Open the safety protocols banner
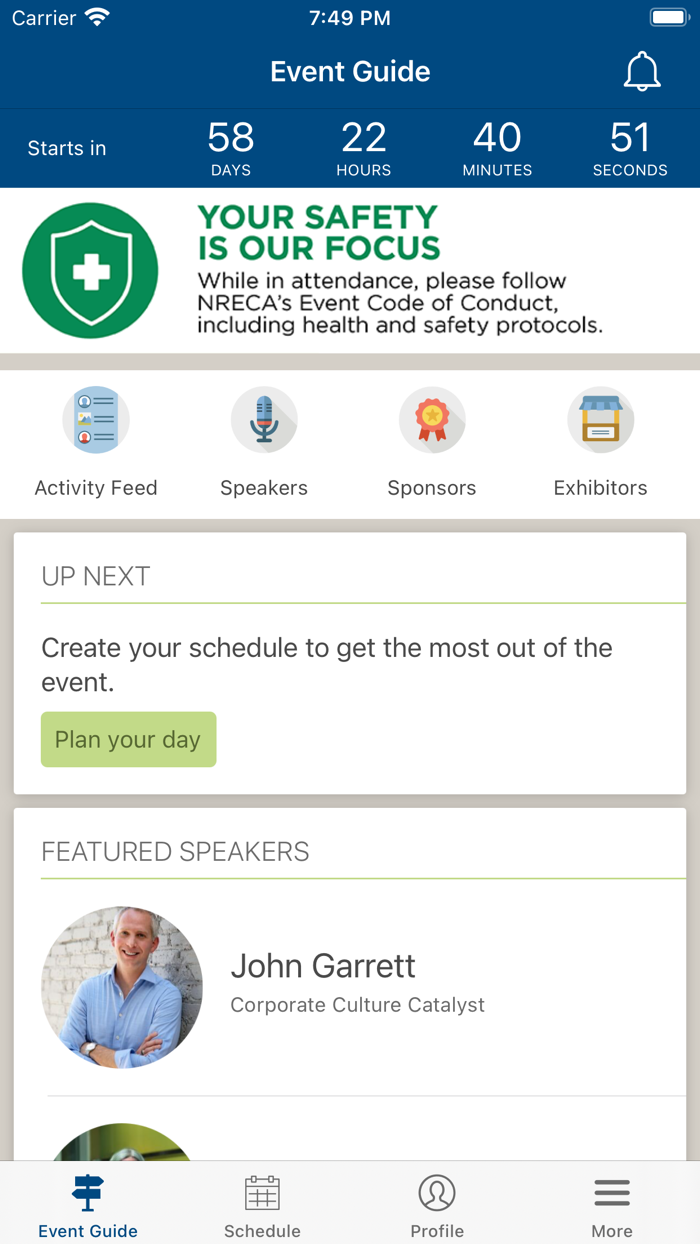This screenshot has width=700, height=1244. [350, 270]
